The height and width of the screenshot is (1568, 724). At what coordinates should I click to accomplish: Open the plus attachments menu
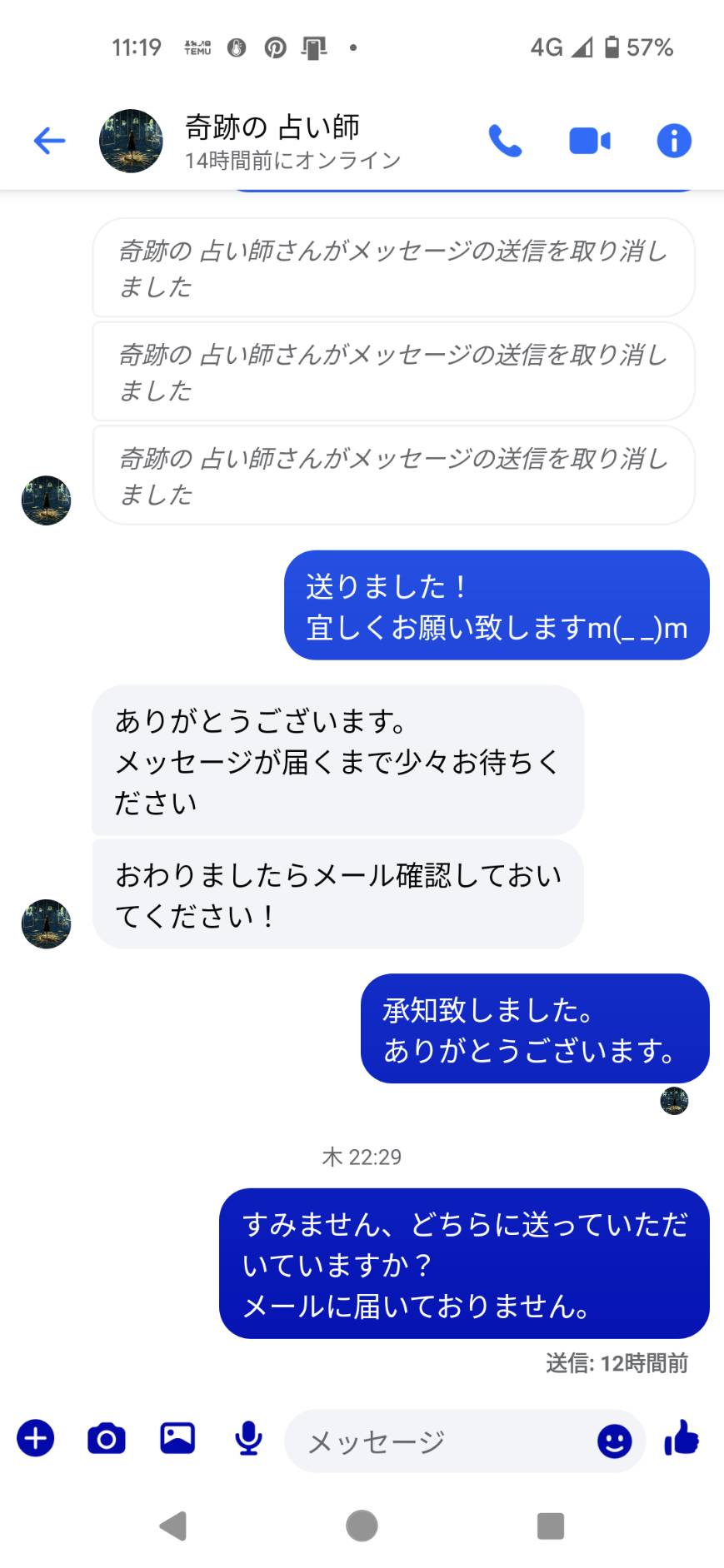(36, 1438)
